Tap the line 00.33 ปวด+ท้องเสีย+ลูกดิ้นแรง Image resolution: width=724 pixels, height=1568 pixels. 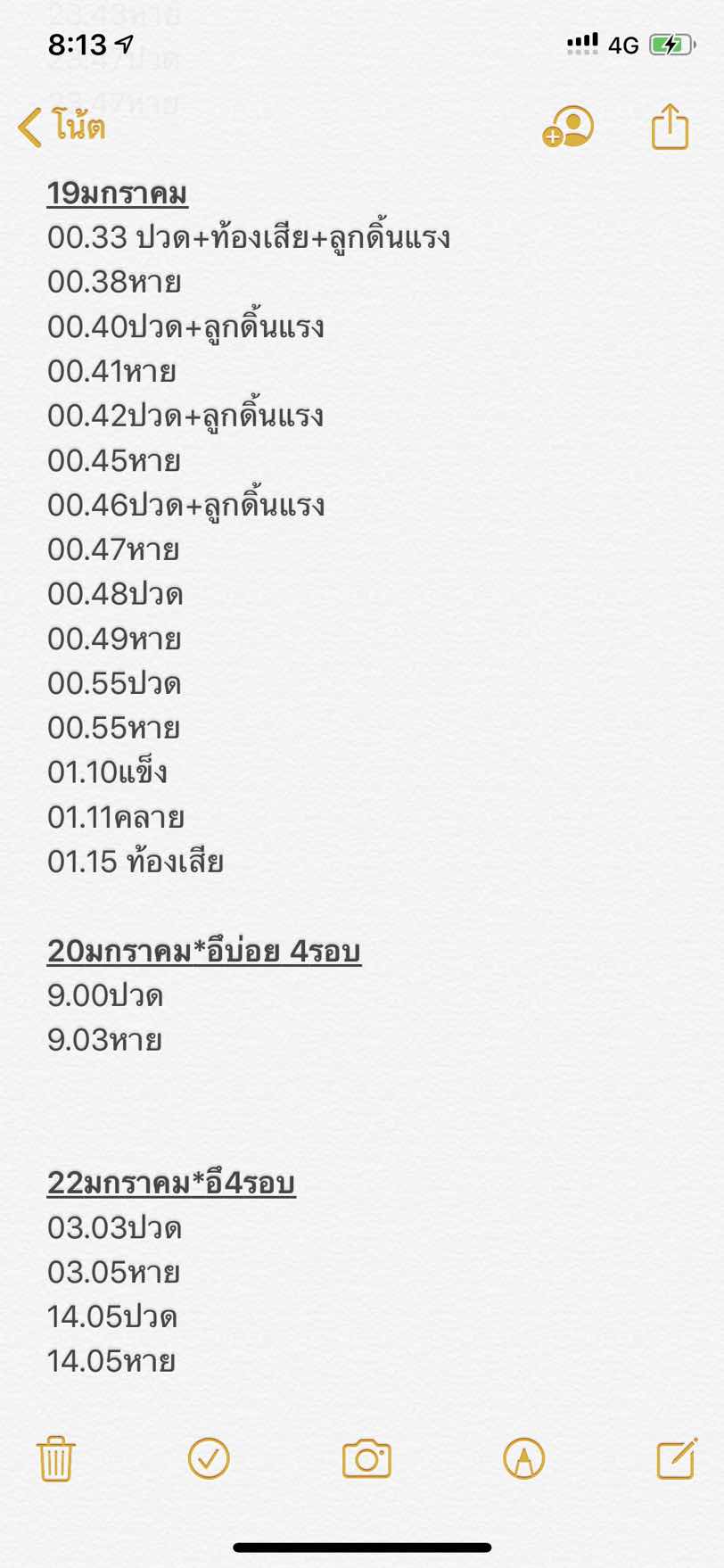coord(250,236)
